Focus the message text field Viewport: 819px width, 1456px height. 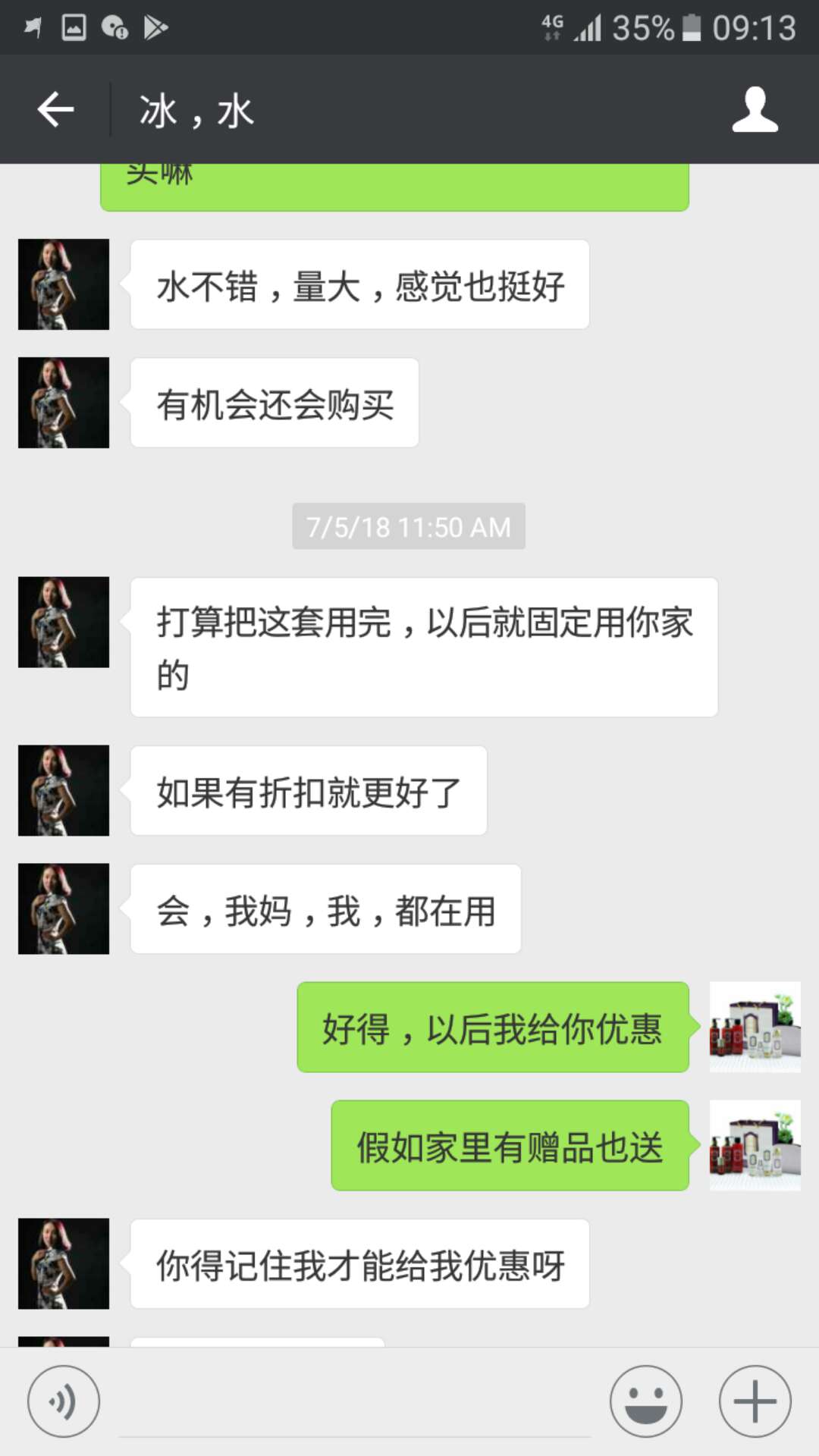[355, 1403]
